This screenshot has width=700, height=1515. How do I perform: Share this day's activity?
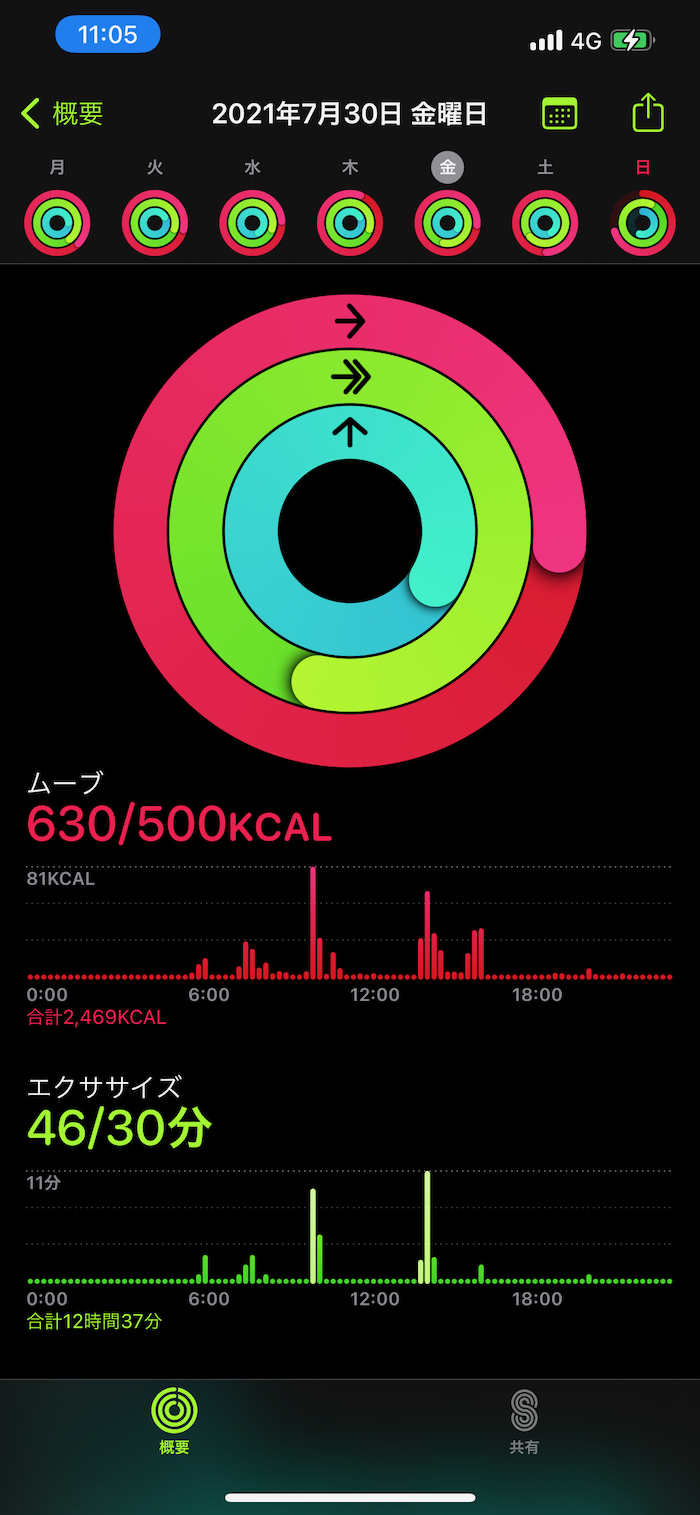tap(648, 113)
